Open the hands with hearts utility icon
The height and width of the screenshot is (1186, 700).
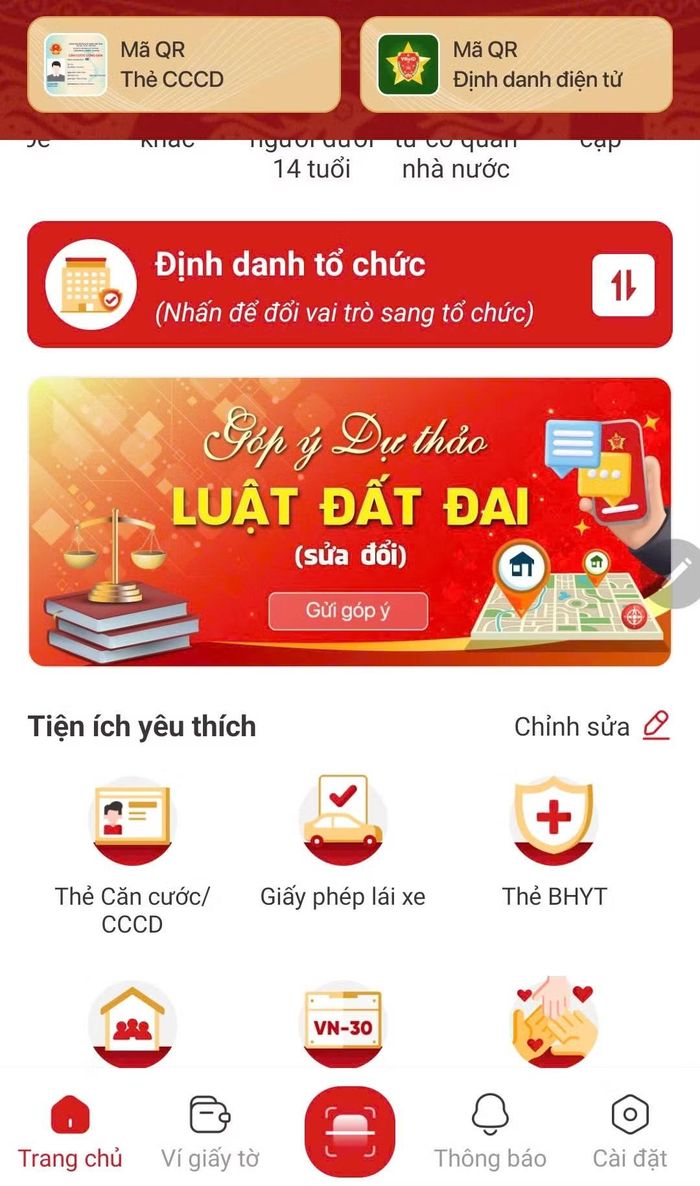point(554,1021)
